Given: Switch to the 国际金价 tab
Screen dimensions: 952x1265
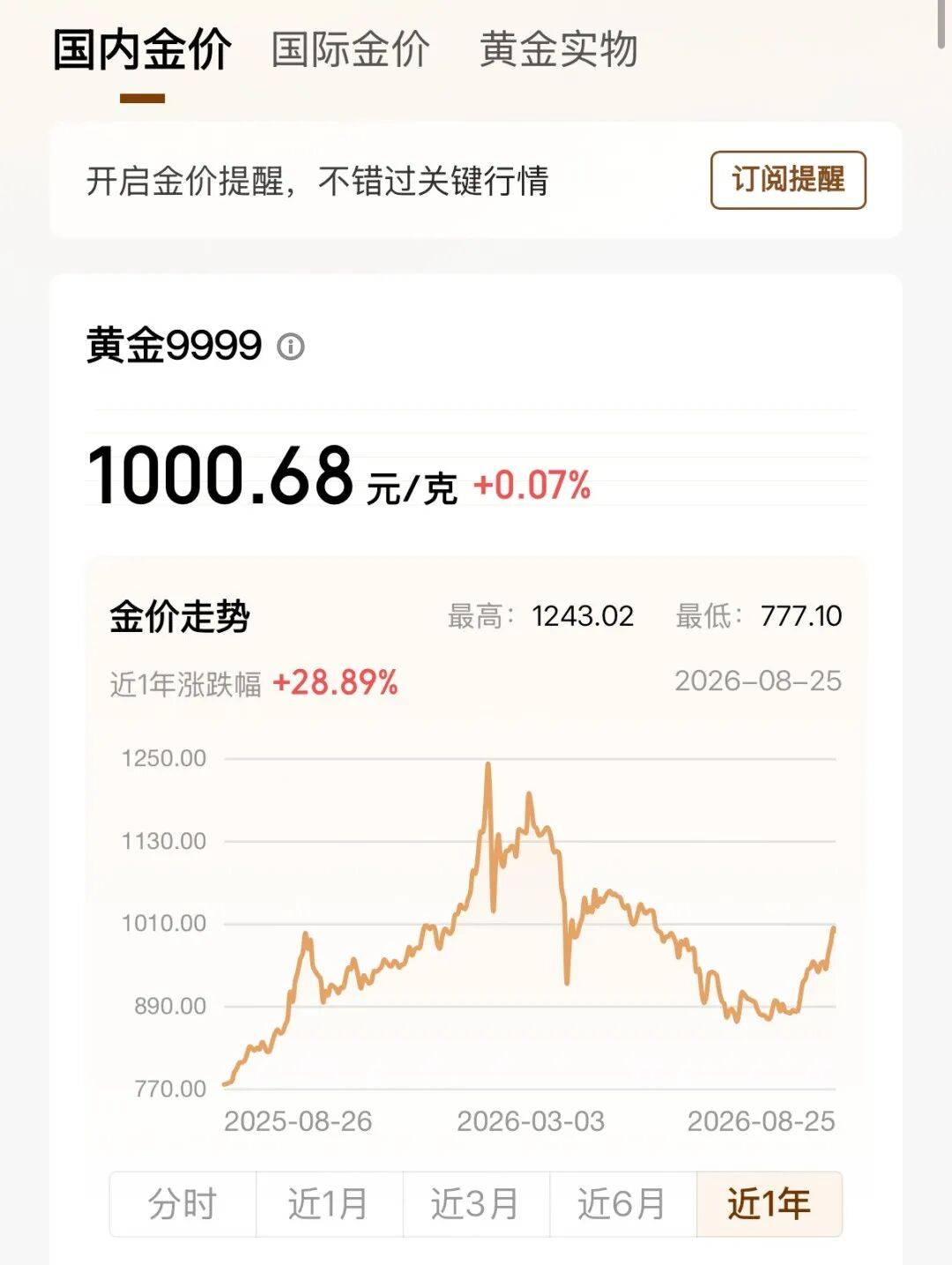Looking at the screenshot, I should [350, 49].
